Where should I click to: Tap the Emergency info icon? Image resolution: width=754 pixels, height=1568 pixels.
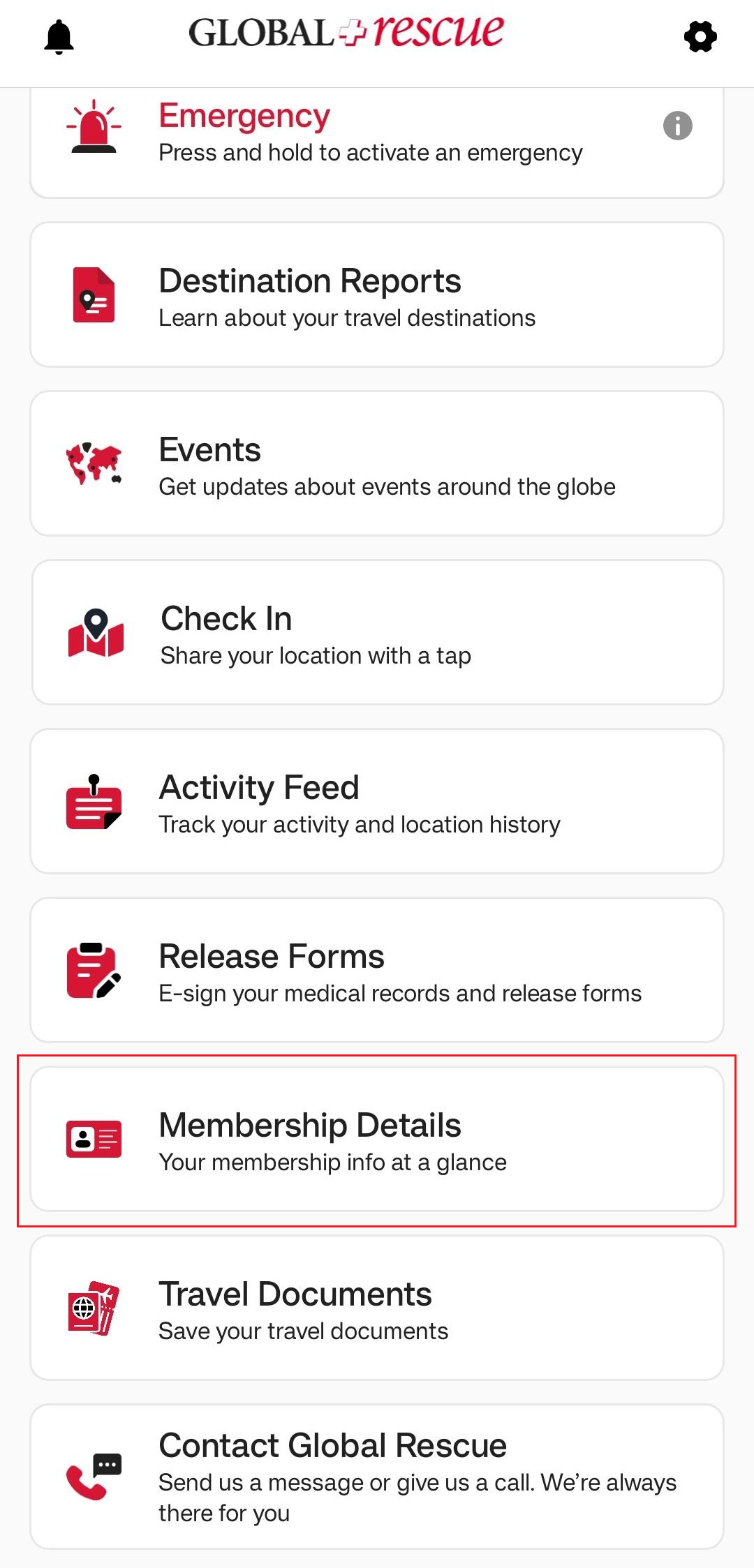677,126
